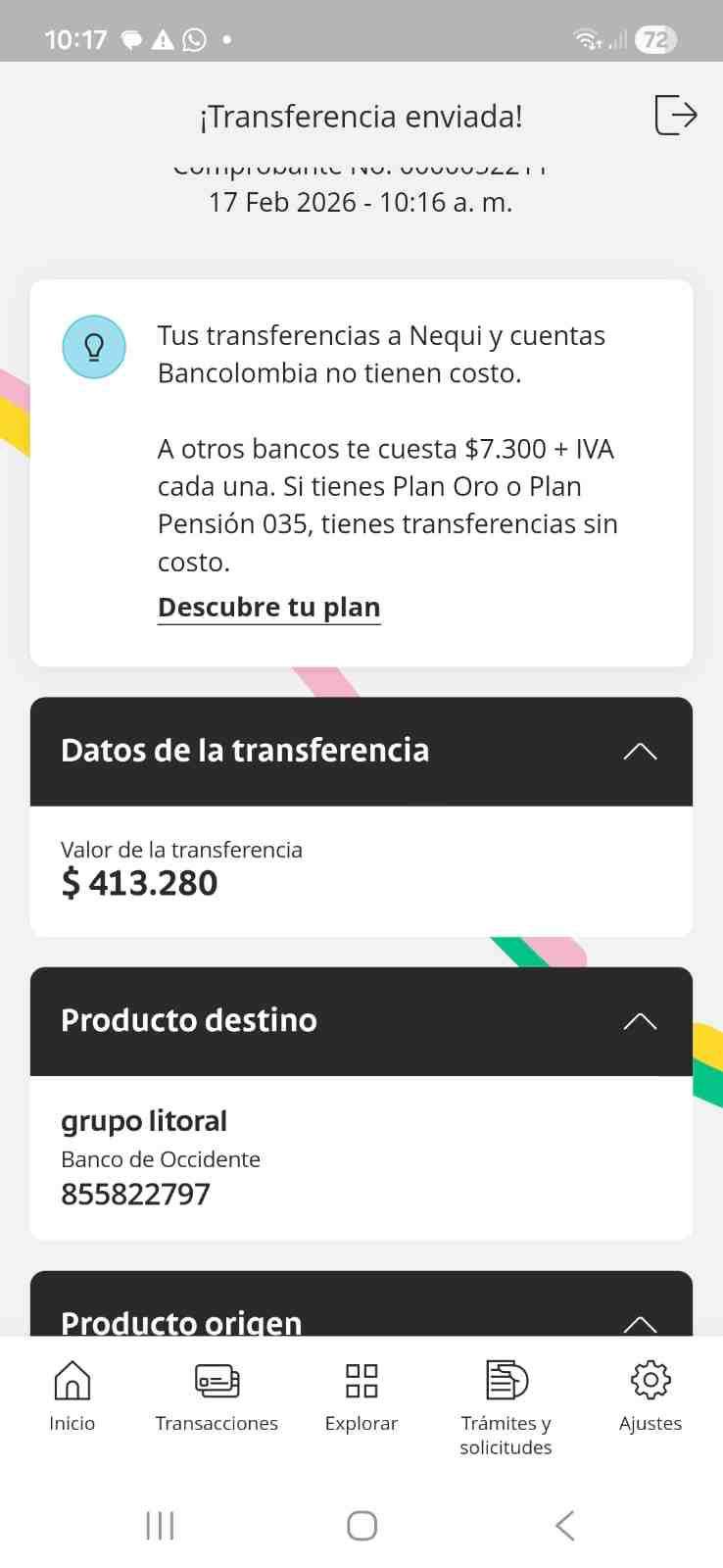Open Trámites y solicitudes tab
The image size is (723, 1568).
click(506, 1408)
